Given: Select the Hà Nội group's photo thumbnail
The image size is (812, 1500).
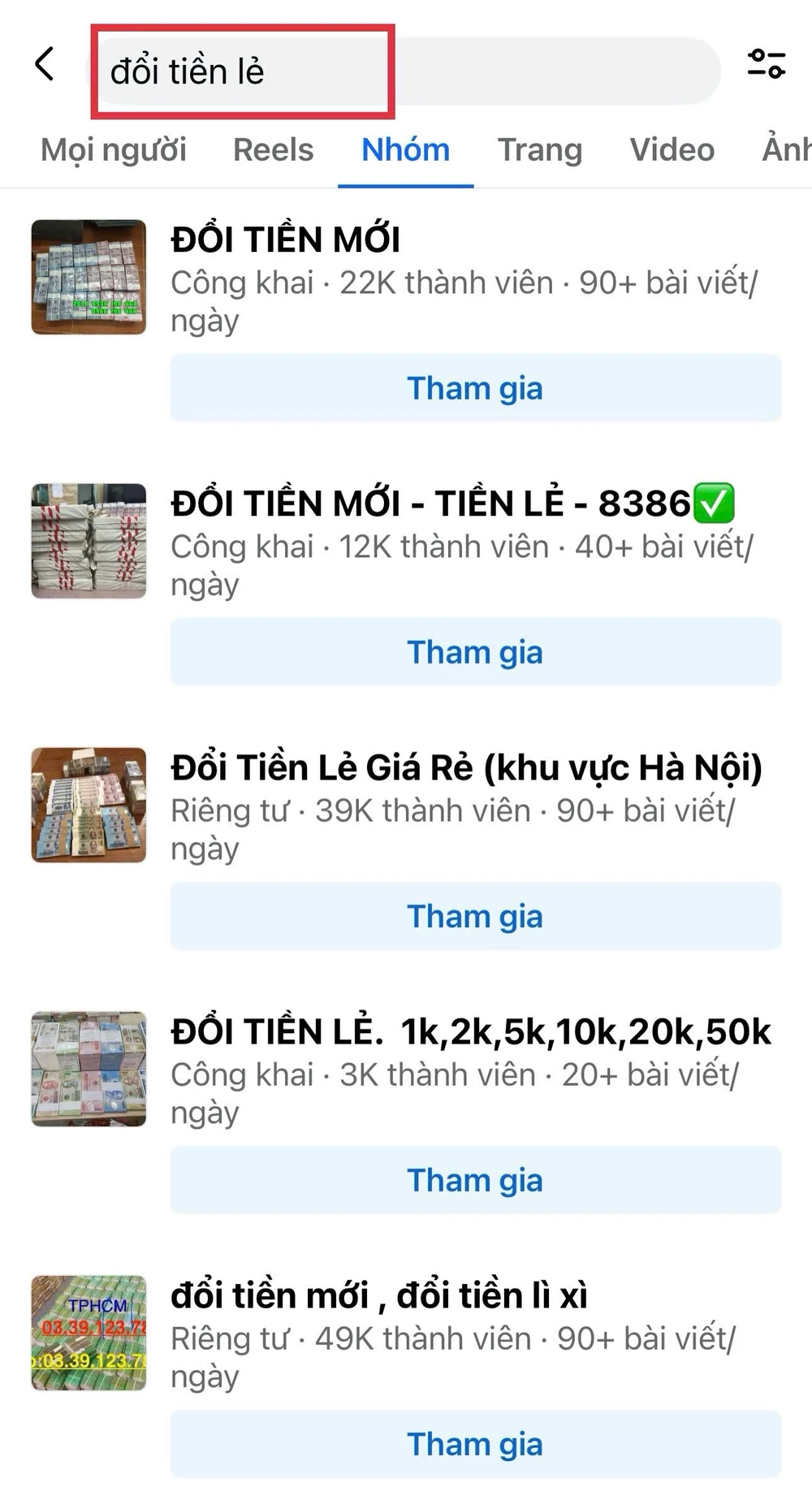Looking at the screenshot, I should tap(89, 805).
